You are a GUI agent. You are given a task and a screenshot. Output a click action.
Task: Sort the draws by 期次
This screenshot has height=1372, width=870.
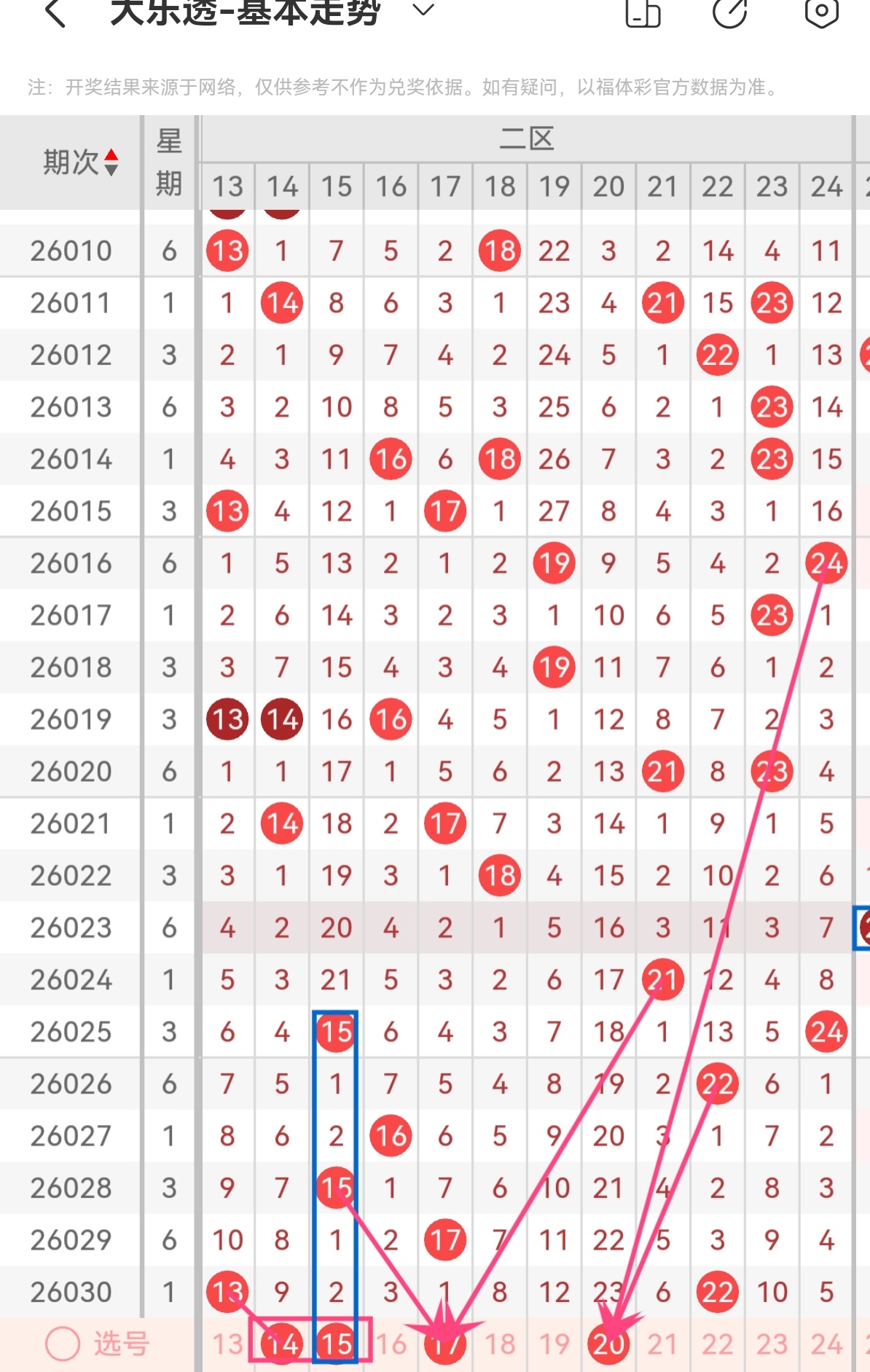80,162
